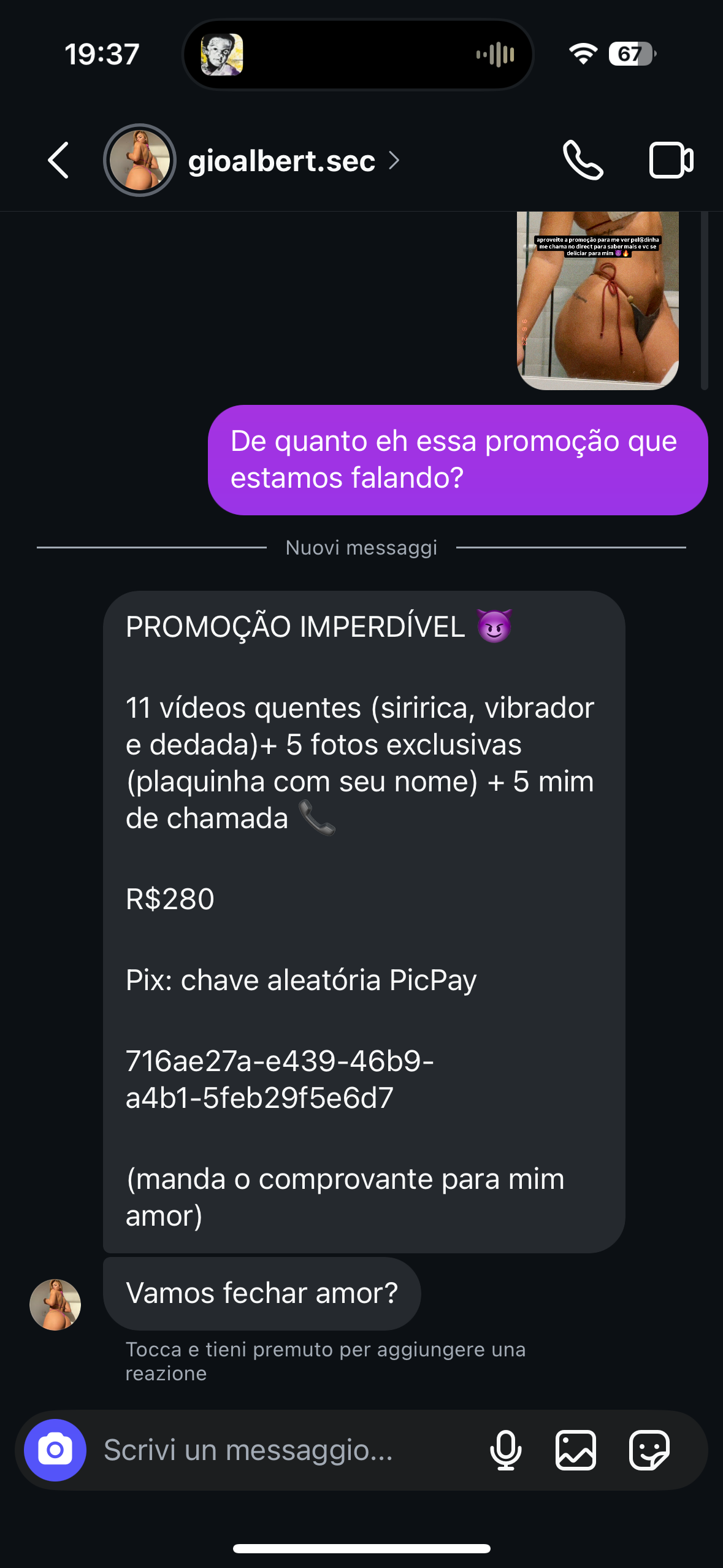The height and width of the screenshot is (1568, 723).
Task: Open the sticker picker
Action: [x=649, y=1450]
